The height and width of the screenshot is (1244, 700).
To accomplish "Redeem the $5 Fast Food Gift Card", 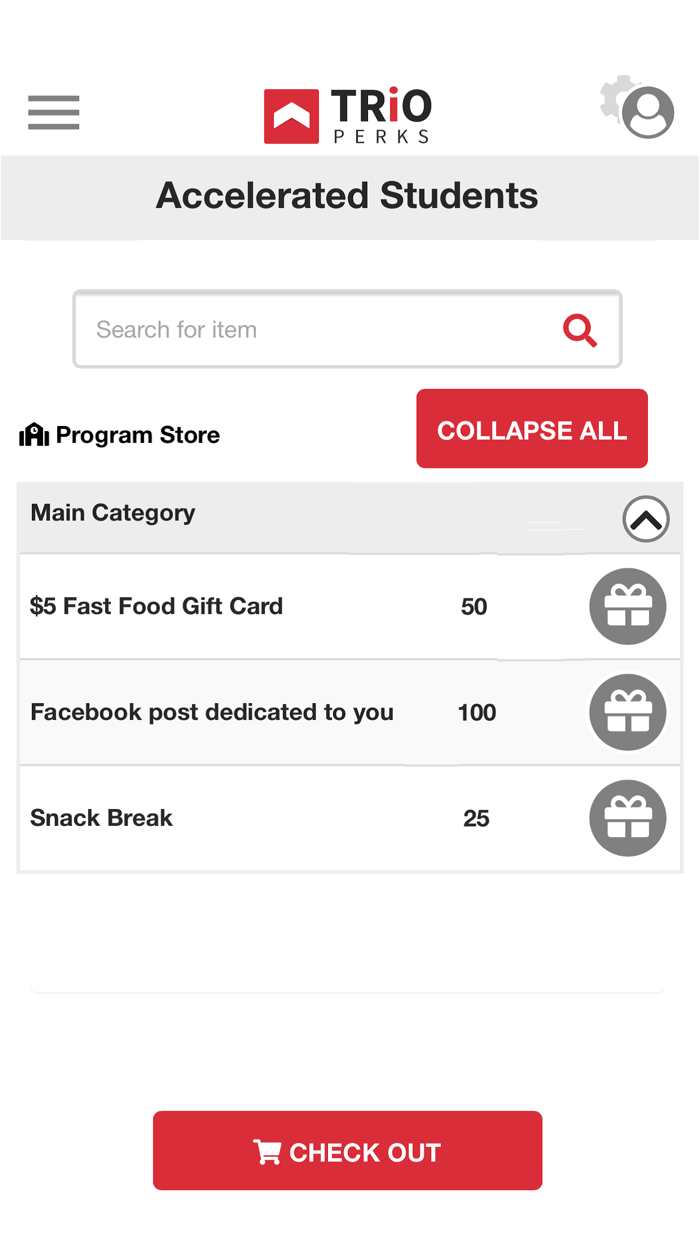I will pos(628,607).
